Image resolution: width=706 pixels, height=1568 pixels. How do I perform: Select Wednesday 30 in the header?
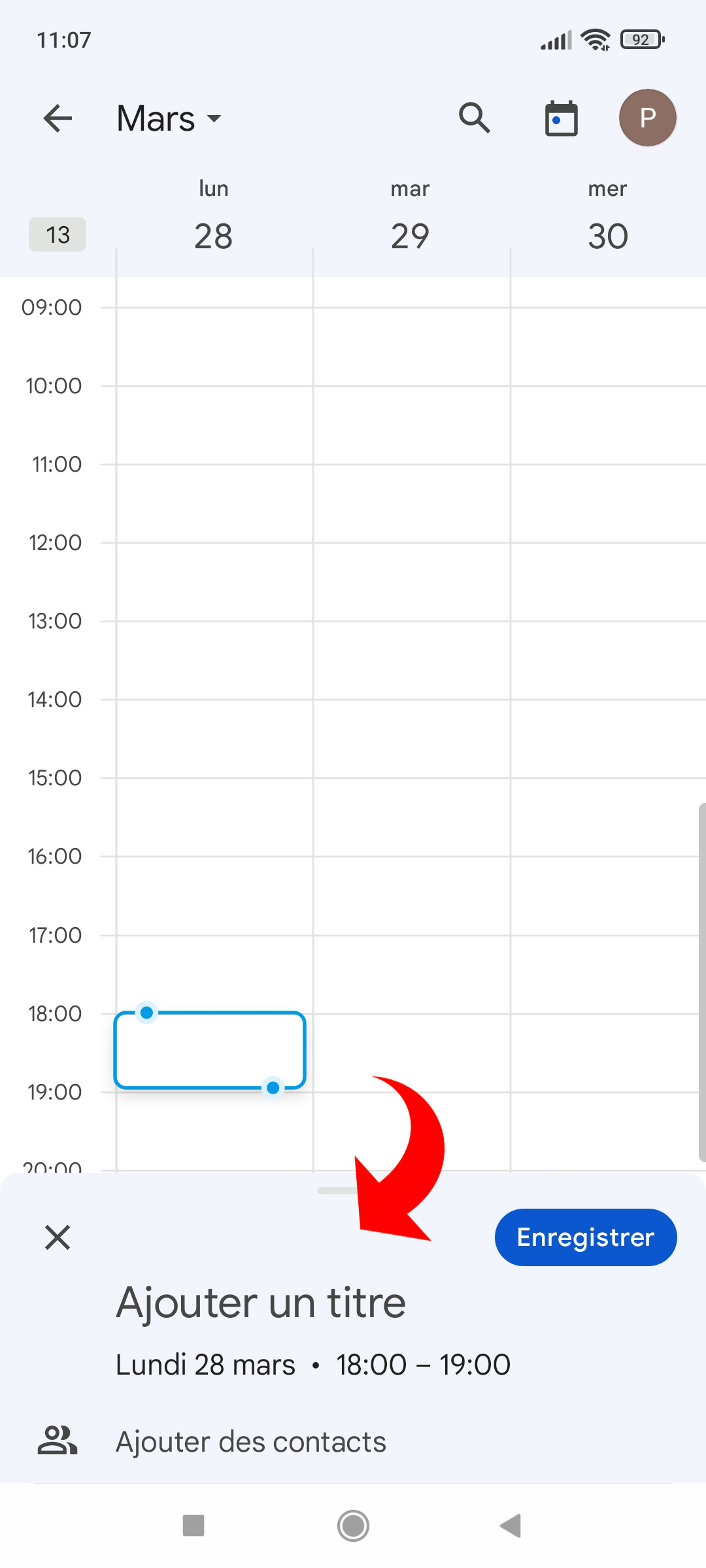point(607,222)
